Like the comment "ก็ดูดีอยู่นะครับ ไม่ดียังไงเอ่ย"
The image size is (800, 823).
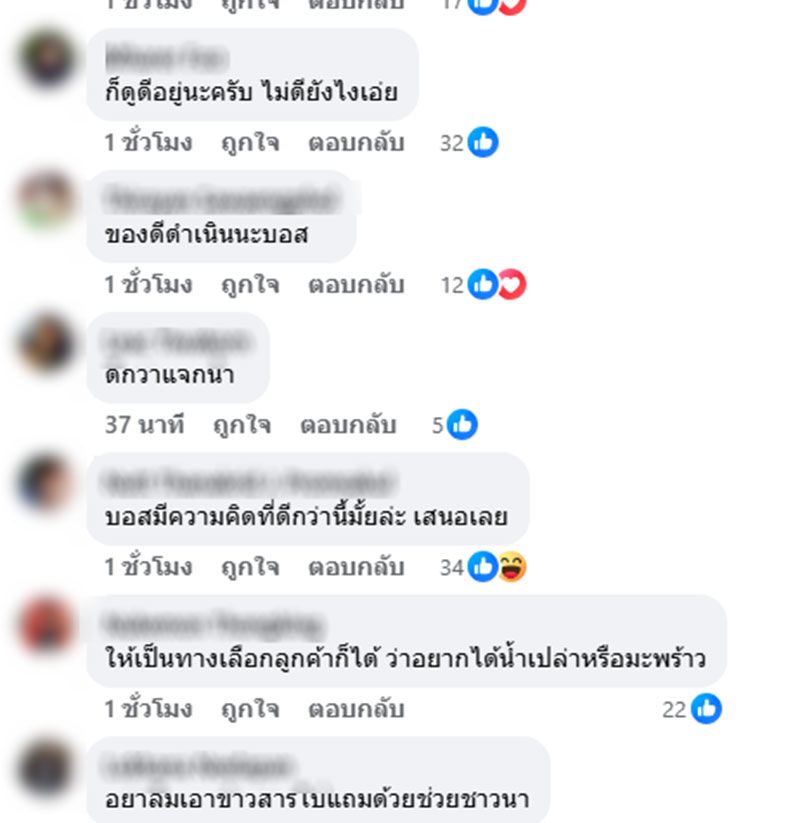click(250, 143)
